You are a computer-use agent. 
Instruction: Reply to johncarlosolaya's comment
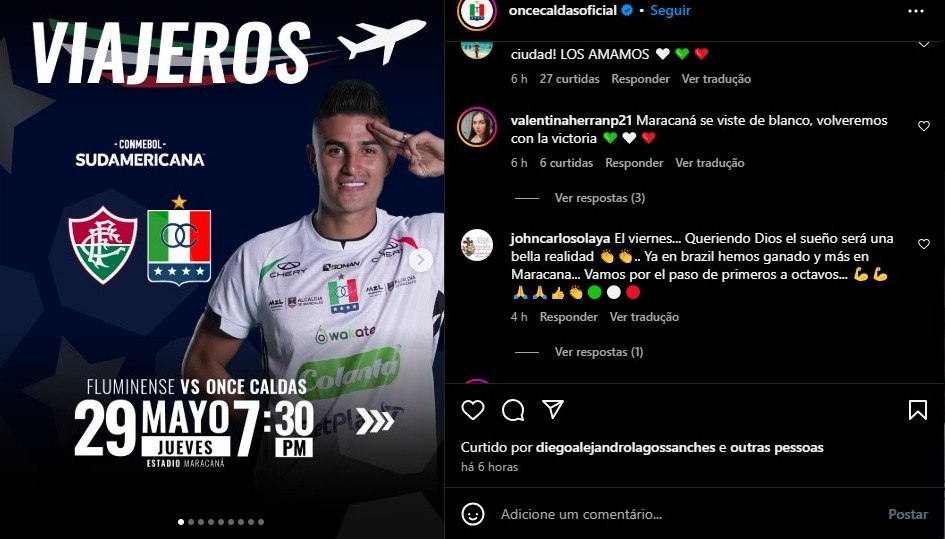point(568,317)
